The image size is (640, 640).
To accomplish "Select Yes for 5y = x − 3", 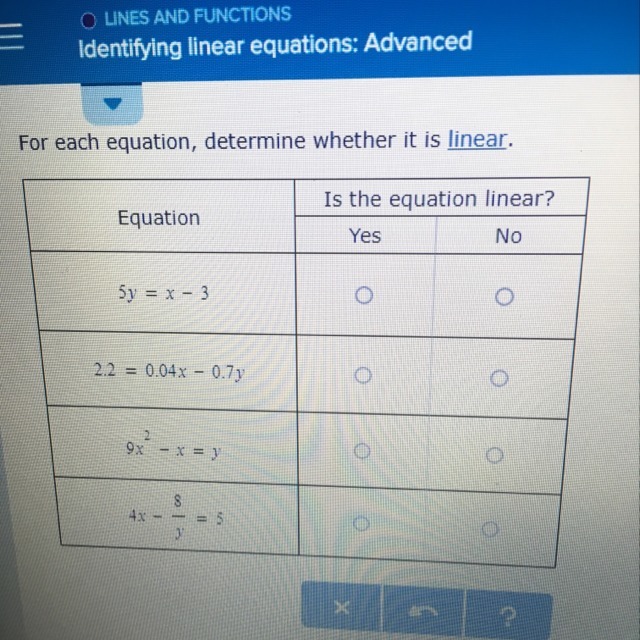I will coord(365,296).
